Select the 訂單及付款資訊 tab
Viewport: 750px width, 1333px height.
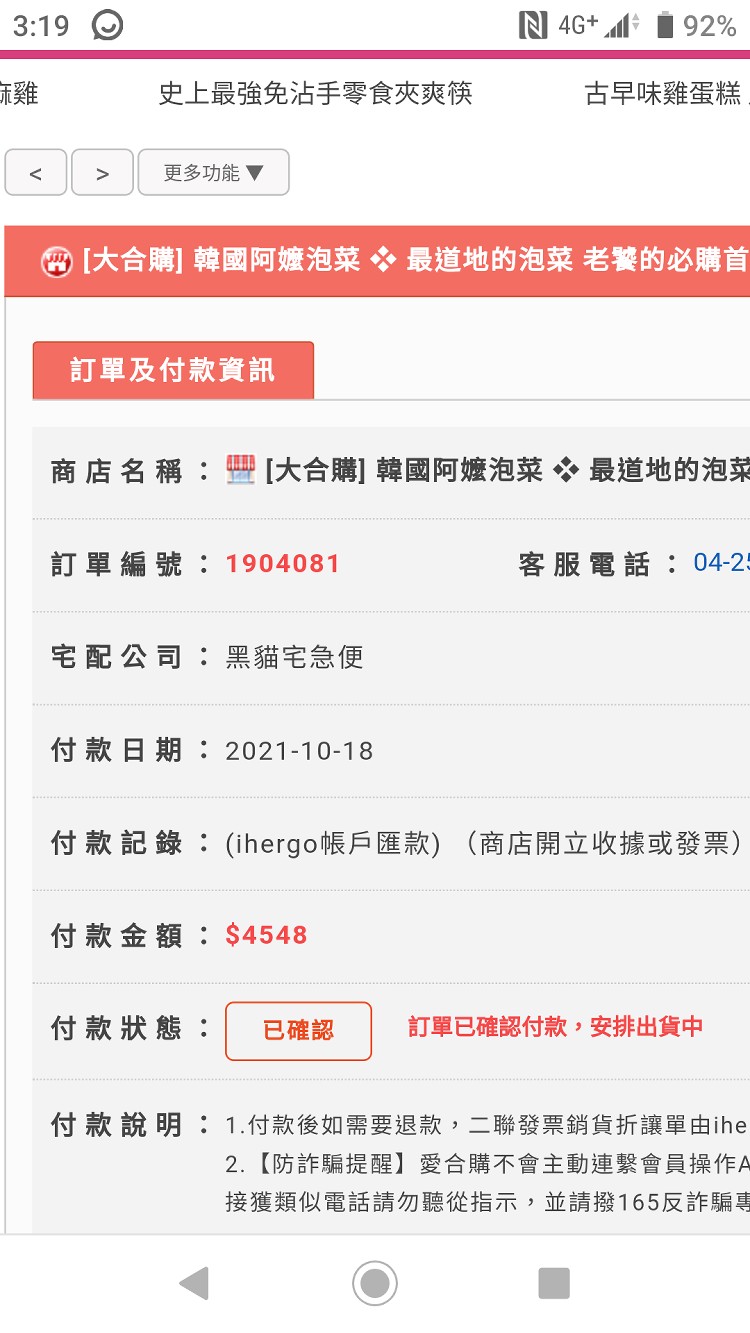tap(173, 370)
